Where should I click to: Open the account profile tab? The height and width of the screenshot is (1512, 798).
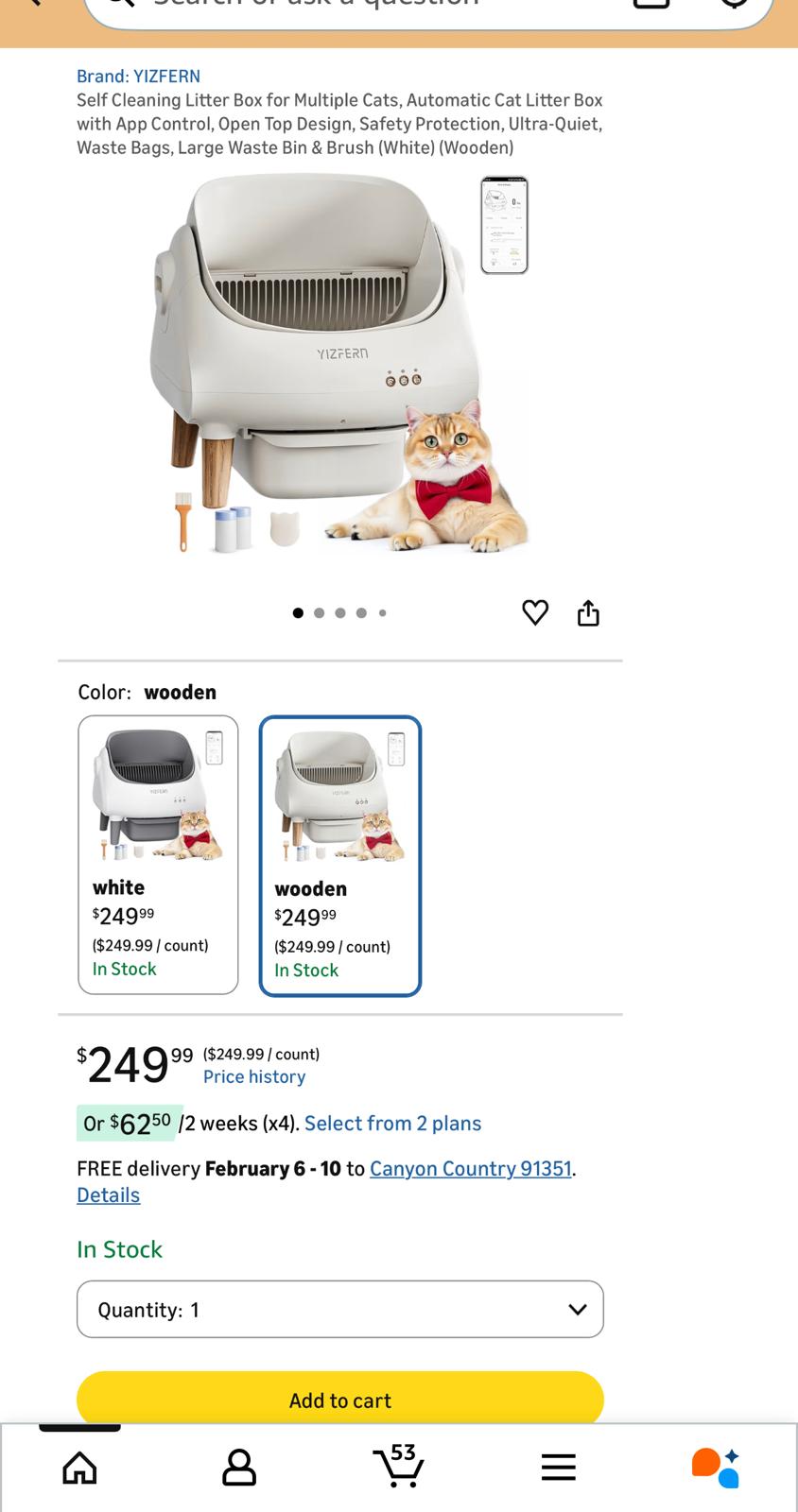(x=239, y=1468)
